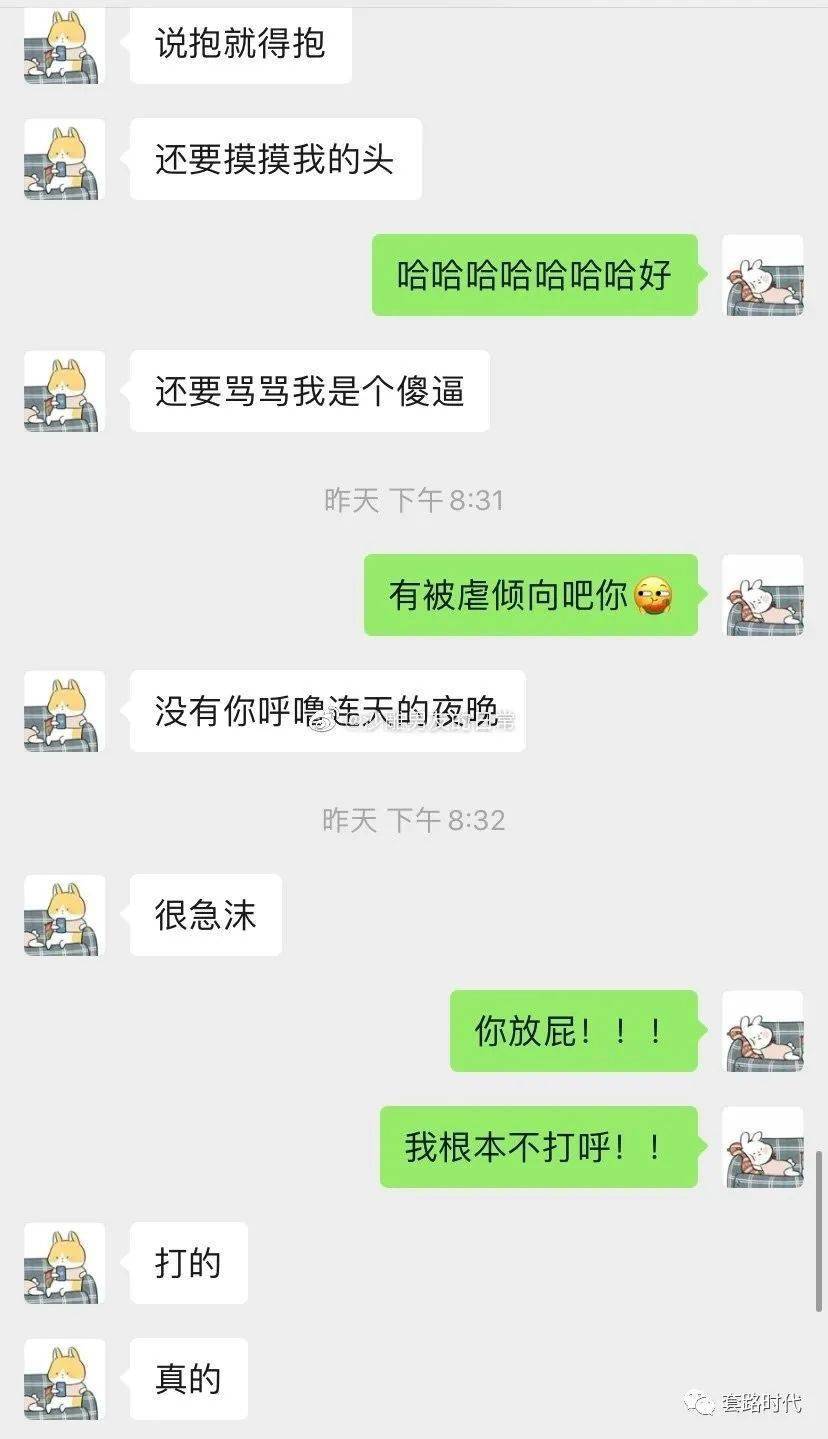The height and width of the screenshot is (1439, 828).
Task: View profile from avatar beside "有被虐倾向吧你"
Action: pyautogui.click(x=763, y=595)
